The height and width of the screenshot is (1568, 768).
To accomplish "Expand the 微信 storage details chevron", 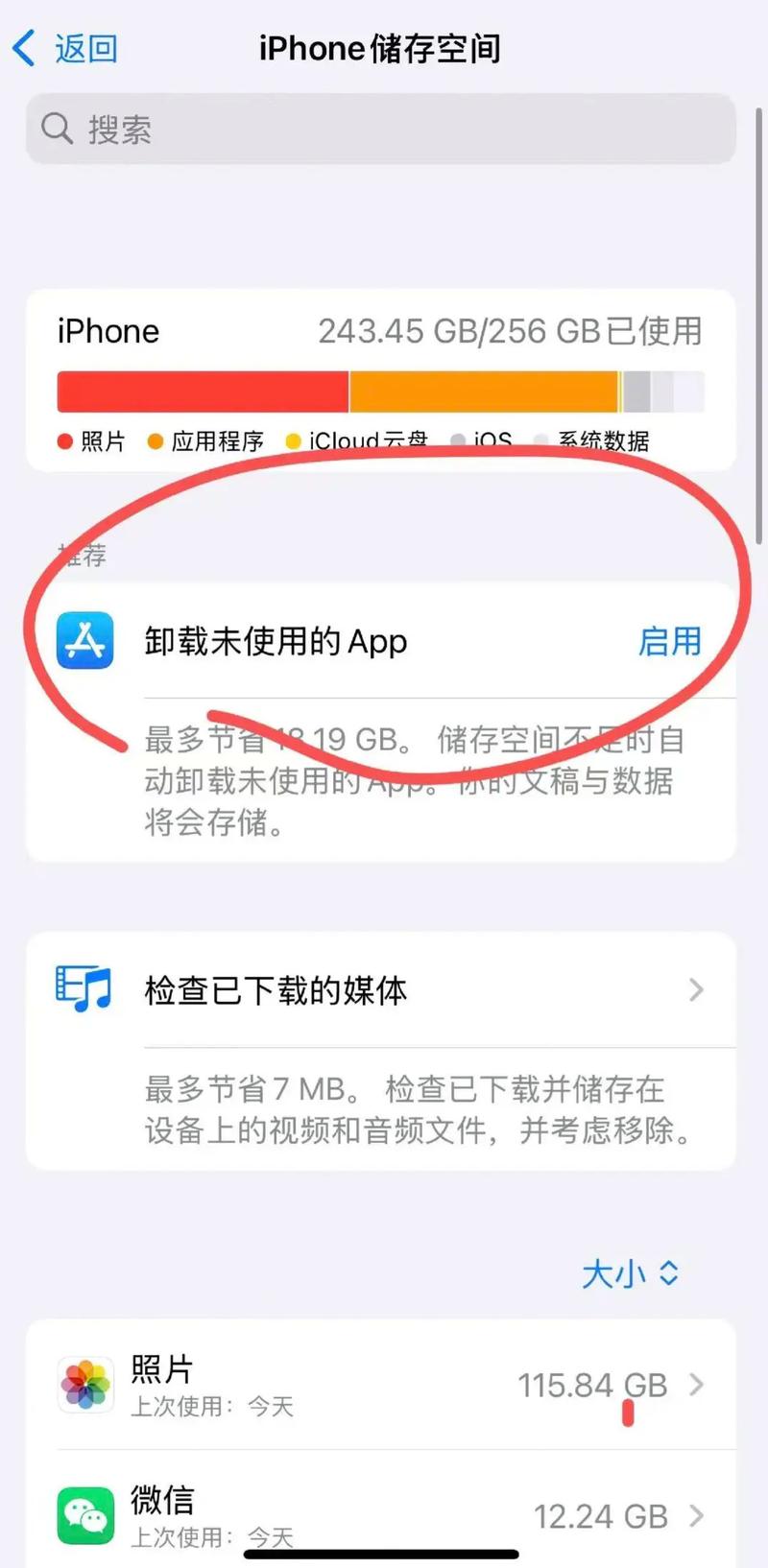I will [695, 1516].
